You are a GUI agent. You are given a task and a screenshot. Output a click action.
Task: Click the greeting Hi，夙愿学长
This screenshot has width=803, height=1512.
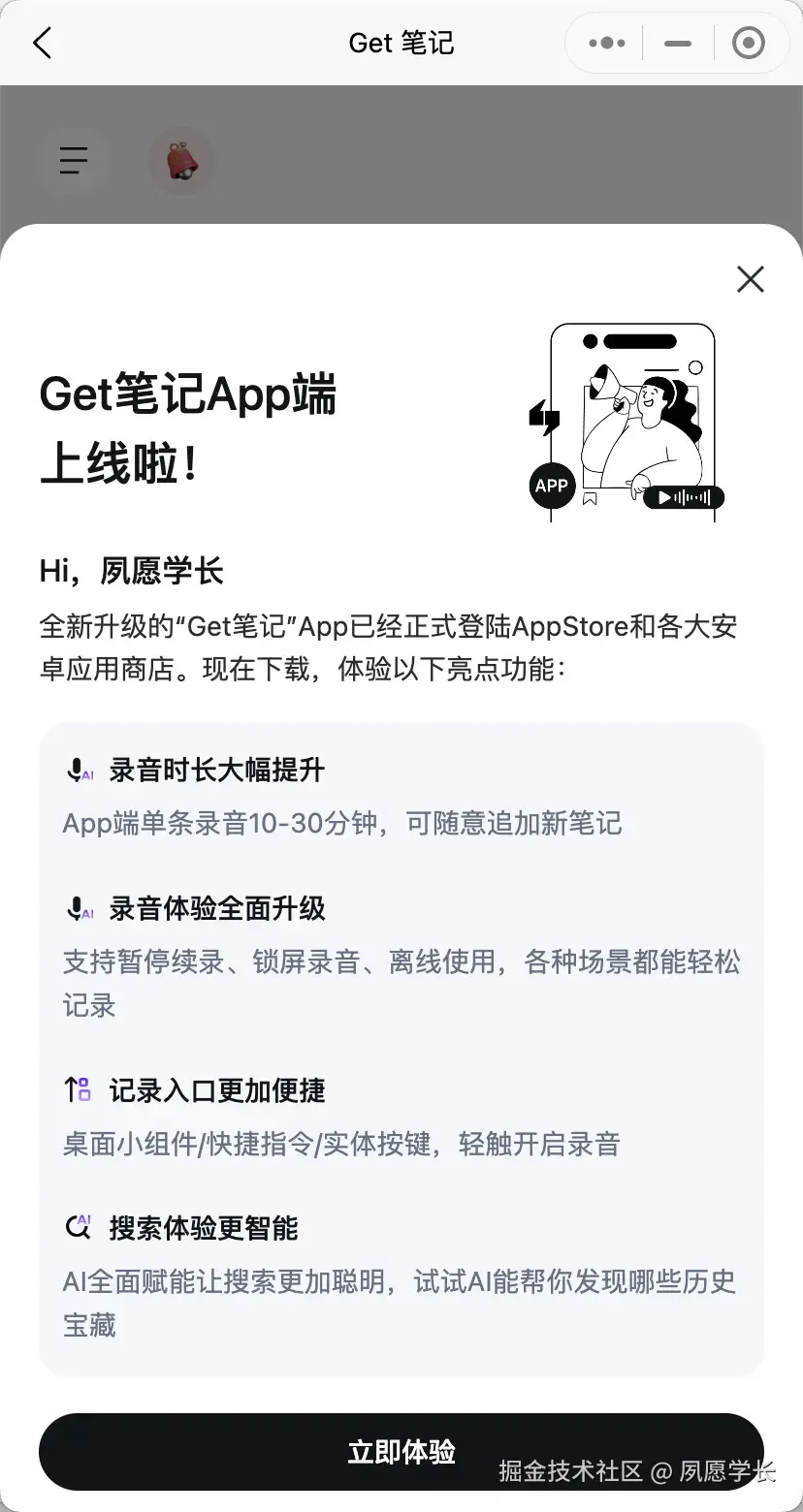(132, 571)
